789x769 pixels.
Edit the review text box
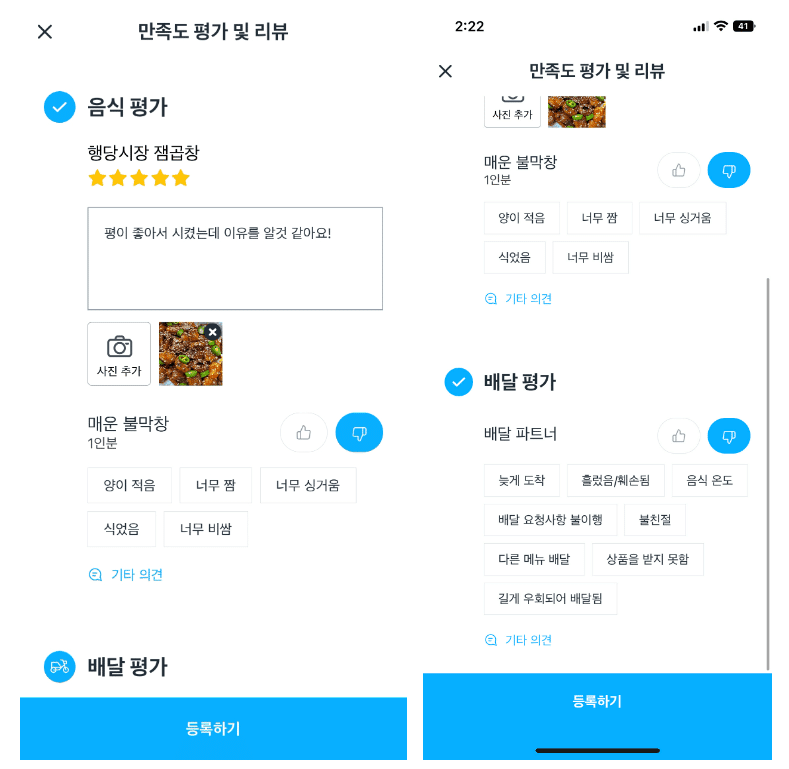click(x=235, y=258)
